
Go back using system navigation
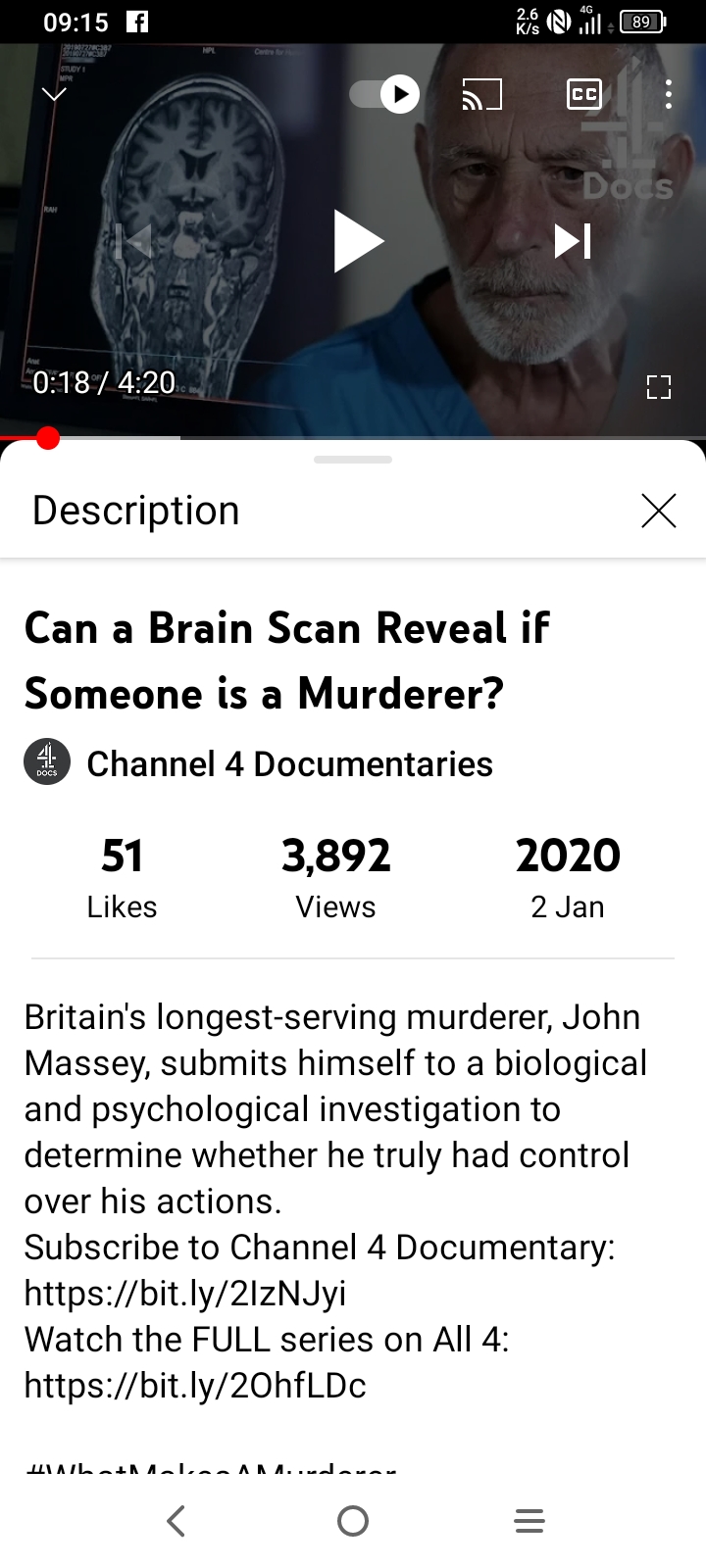click(176, 1521)
